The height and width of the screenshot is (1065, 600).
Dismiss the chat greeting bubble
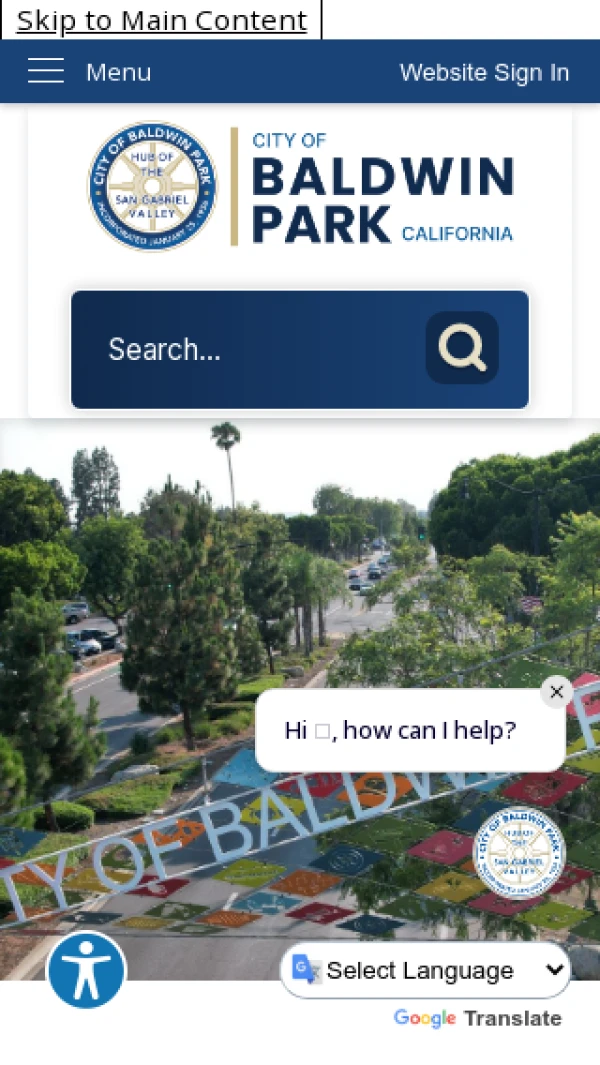557,692
